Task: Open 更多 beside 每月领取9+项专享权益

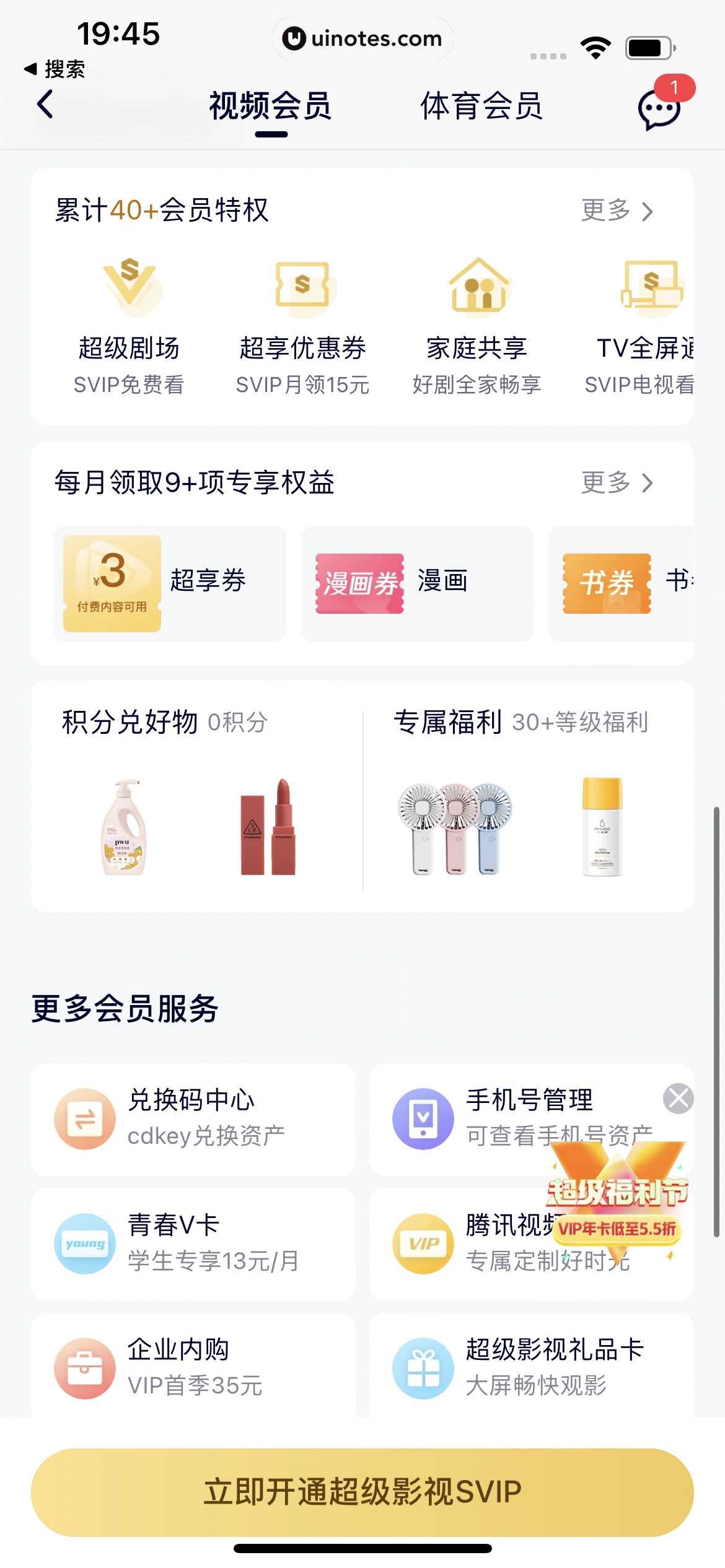Action: tap(617, 482)
